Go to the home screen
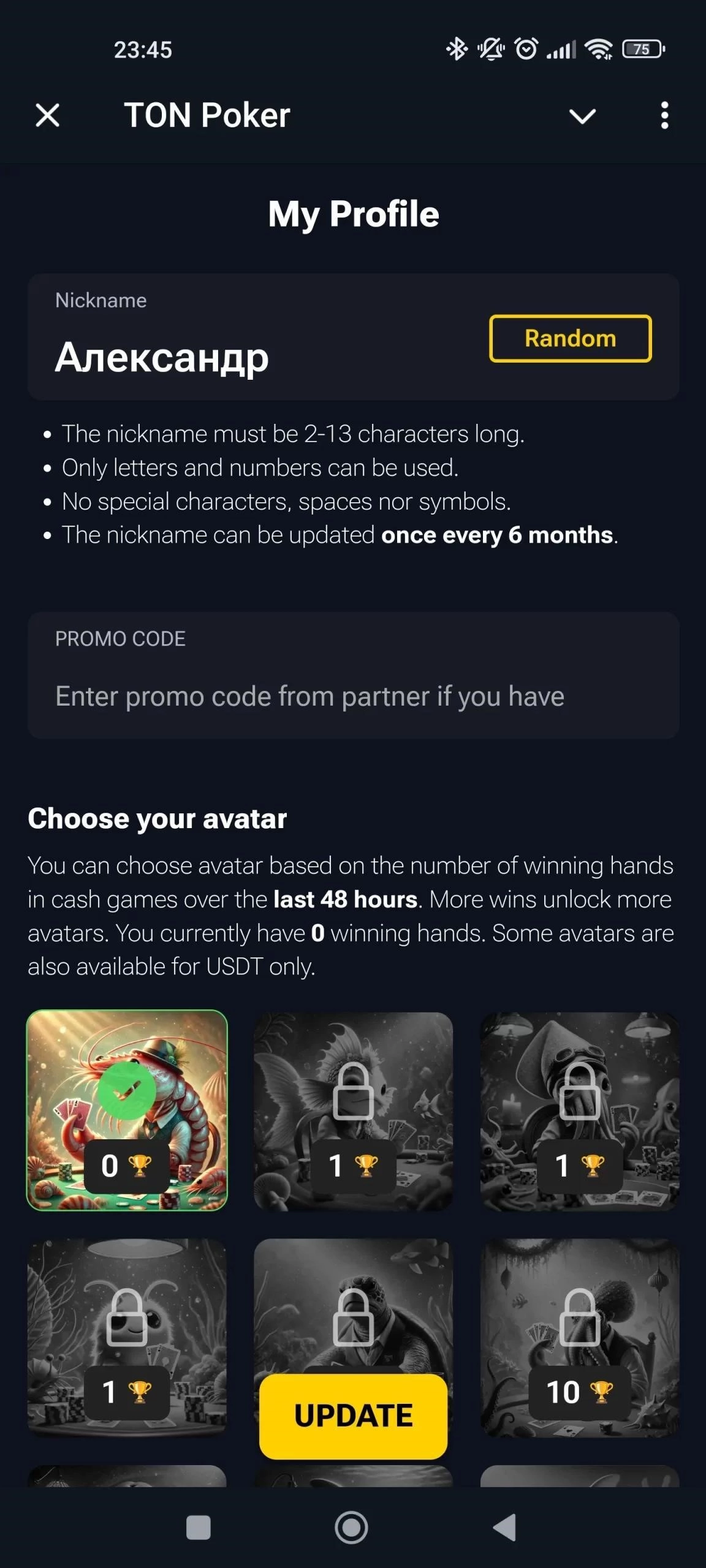Screen dimensions: 706x1568 click(351, 1527)
